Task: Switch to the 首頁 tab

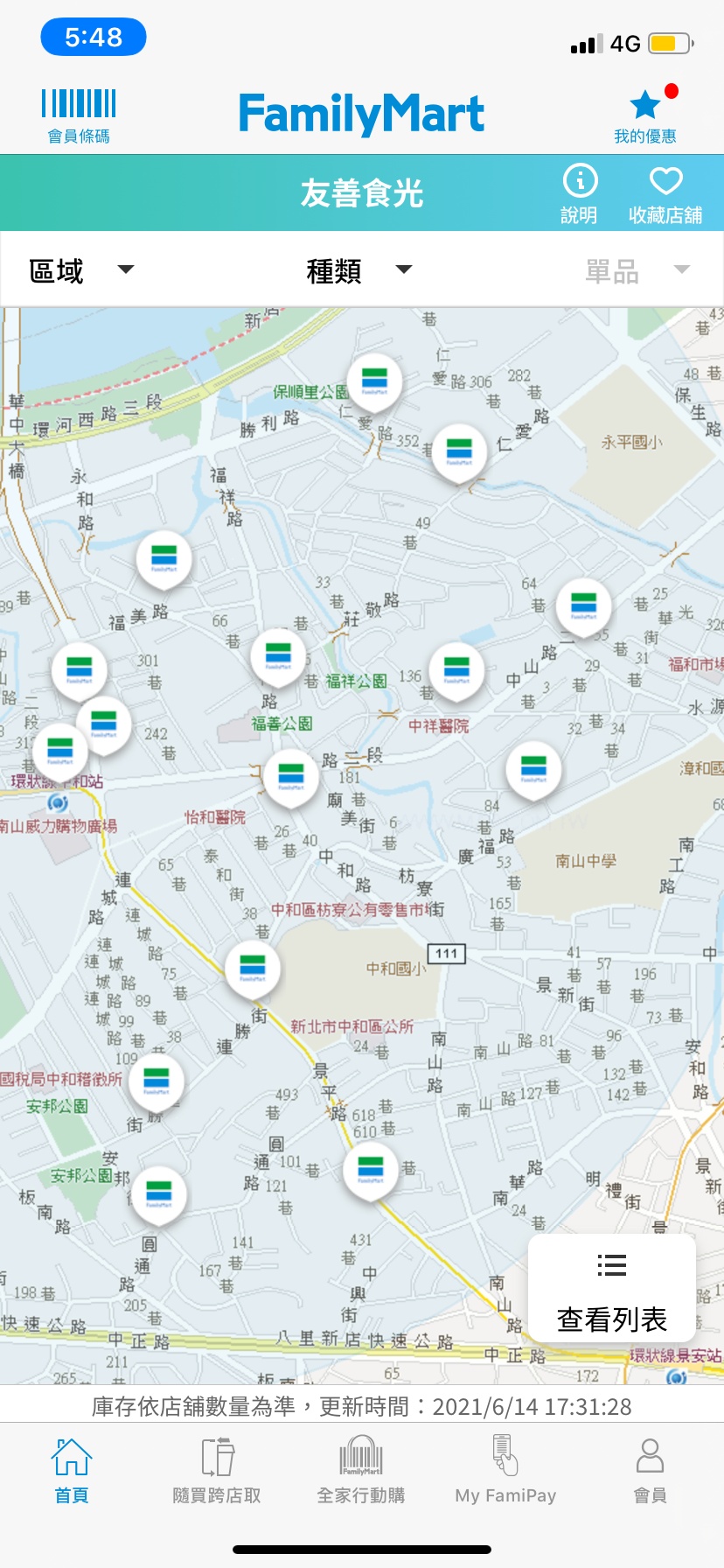Action: pos(72,1470)
